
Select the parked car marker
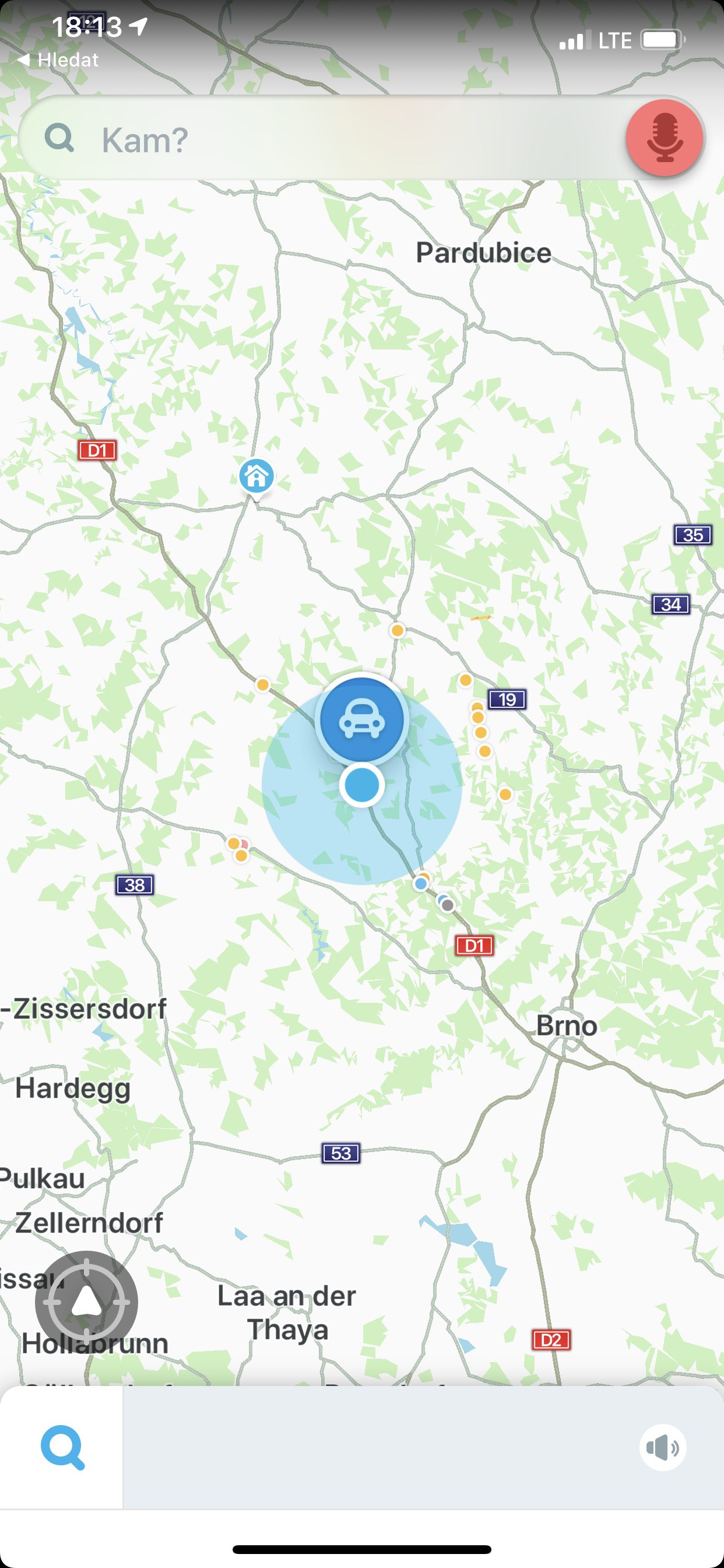(362, 719)
